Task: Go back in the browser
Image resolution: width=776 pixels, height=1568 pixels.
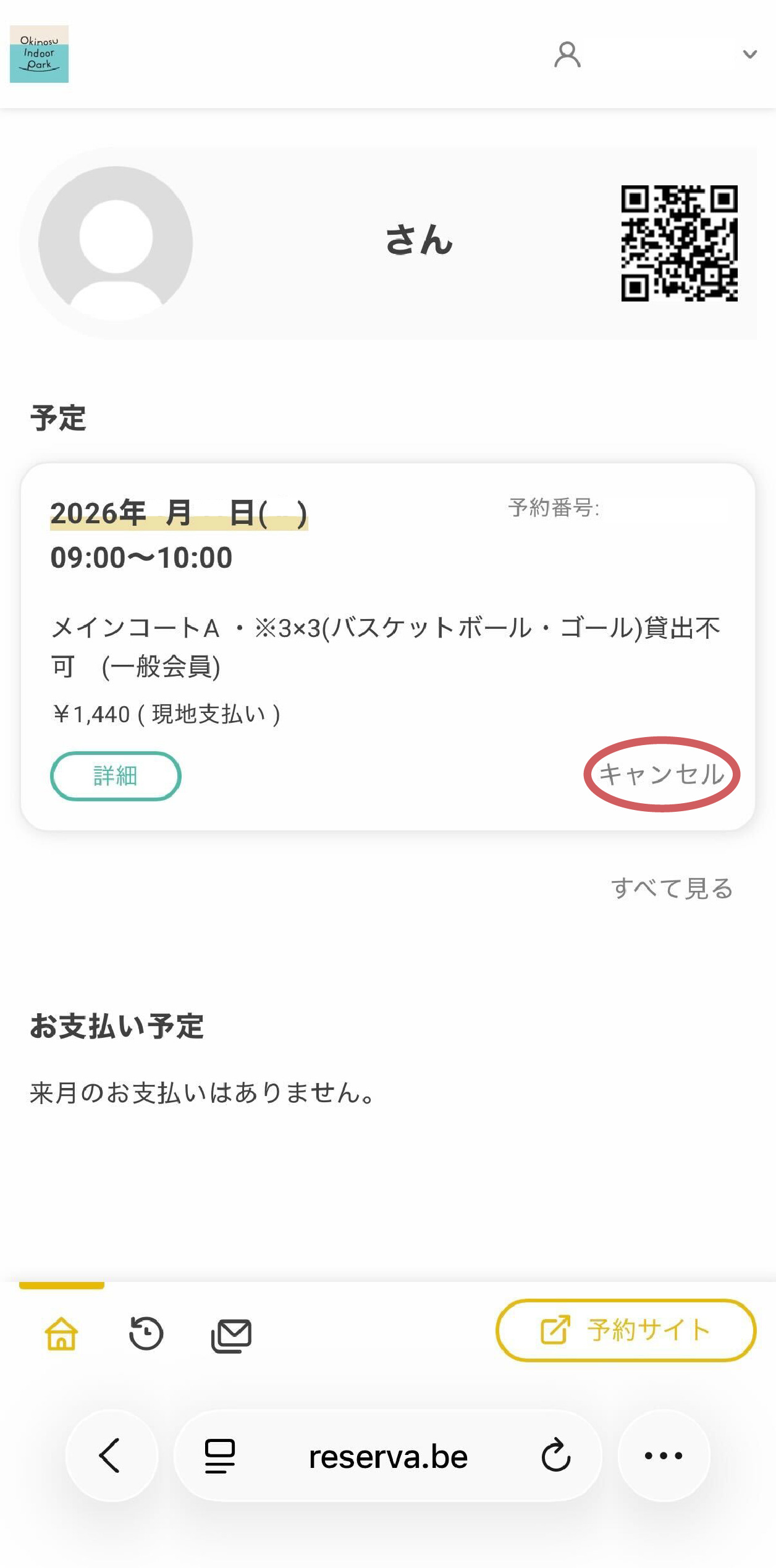Action: (x=111, y=1456)
